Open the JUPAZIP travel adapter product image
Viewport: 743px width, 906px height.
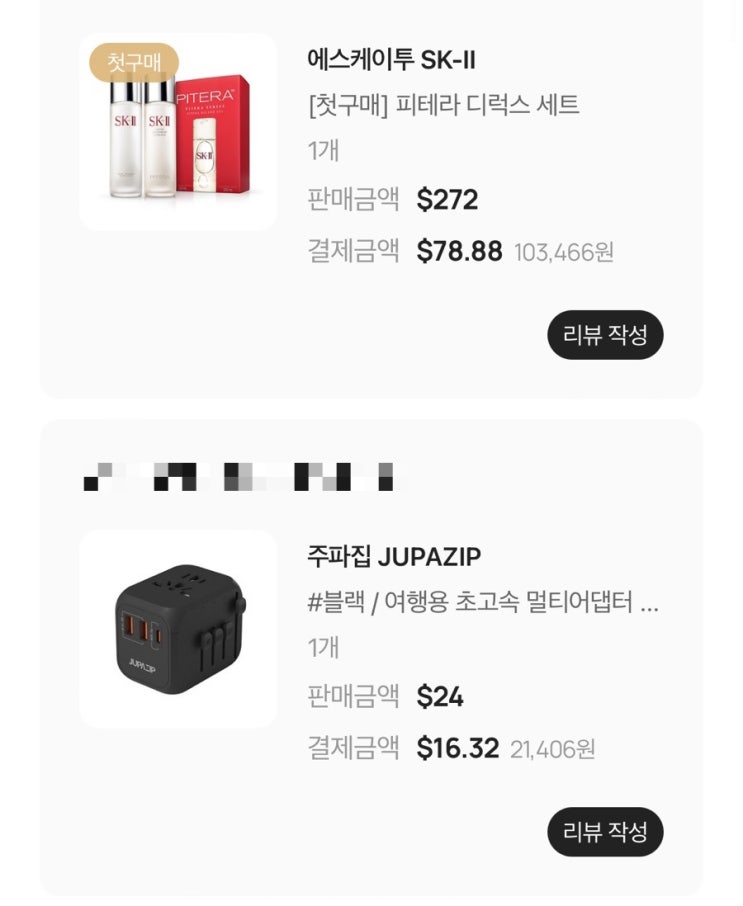pos(178,629)
